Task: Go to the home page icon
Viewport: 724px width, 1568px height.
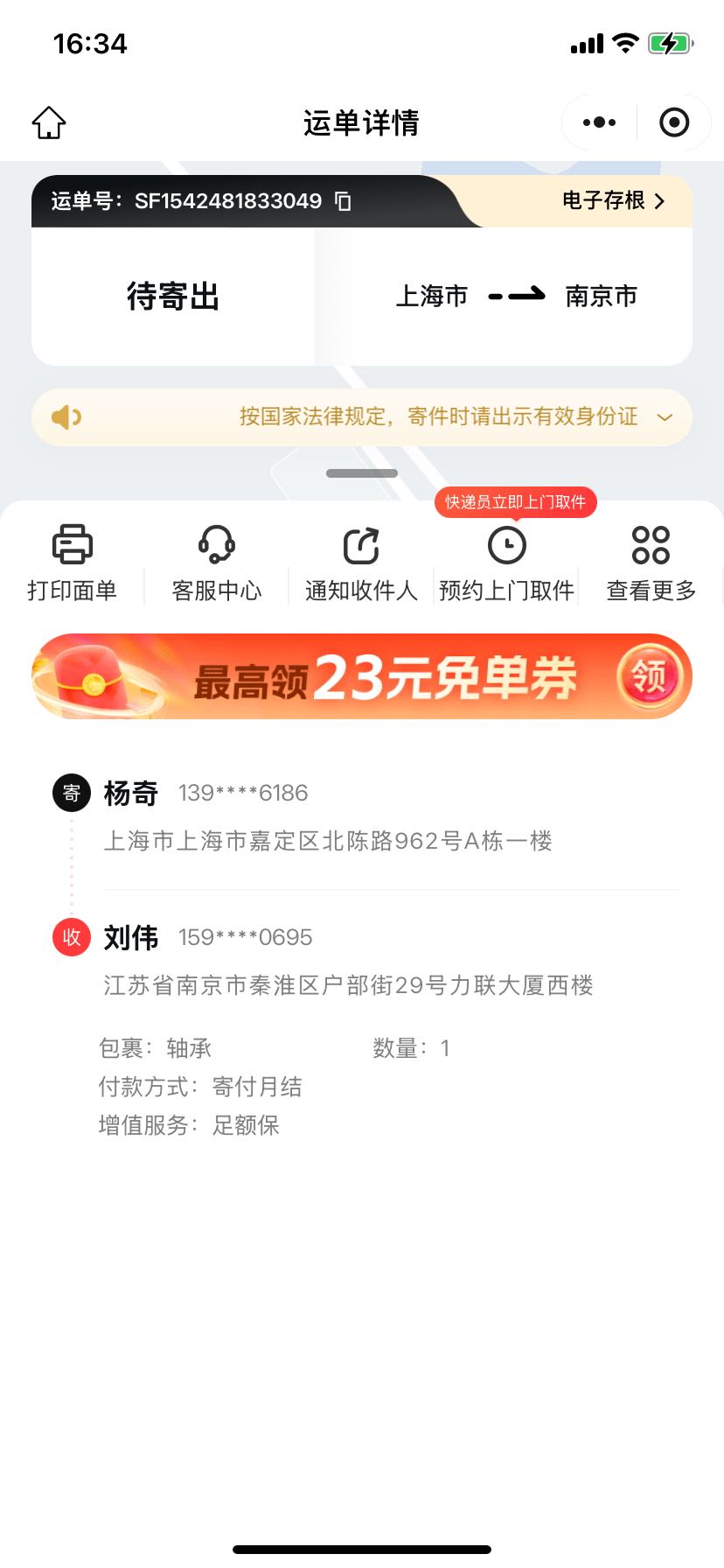Action: 49,122
